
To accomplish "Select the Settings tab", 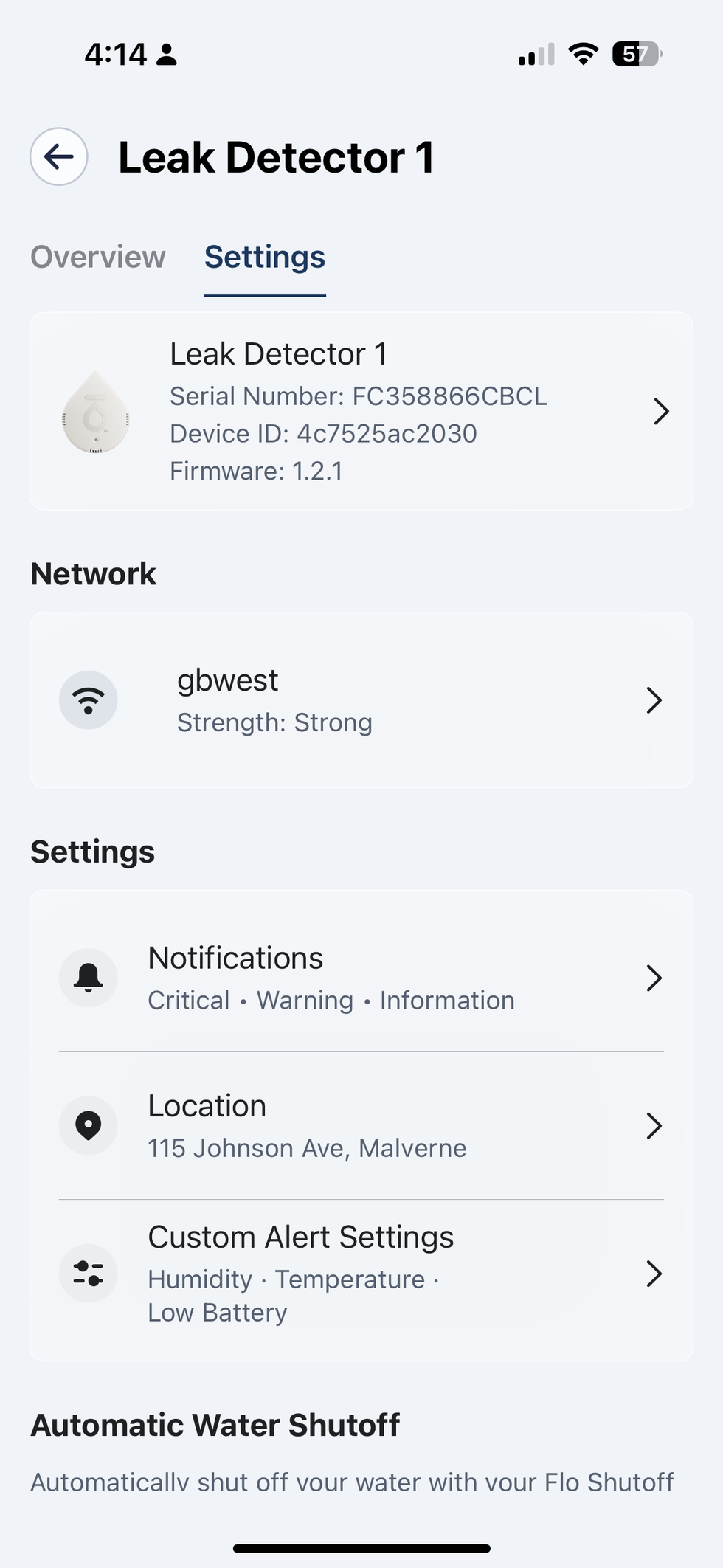I will [264, 258].
